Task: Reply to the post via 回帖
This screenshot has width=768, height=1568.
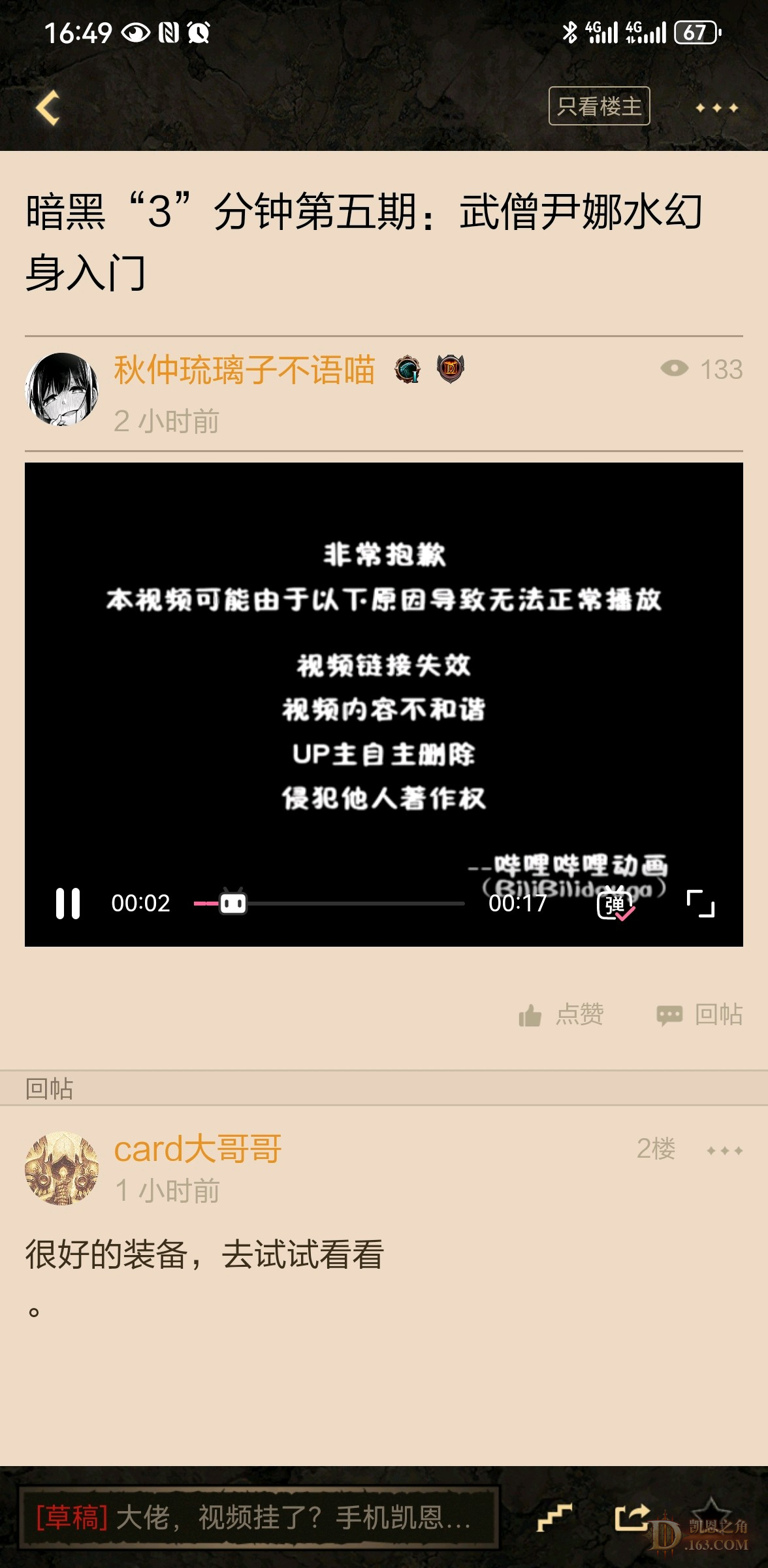Action: coord(700,1015)
